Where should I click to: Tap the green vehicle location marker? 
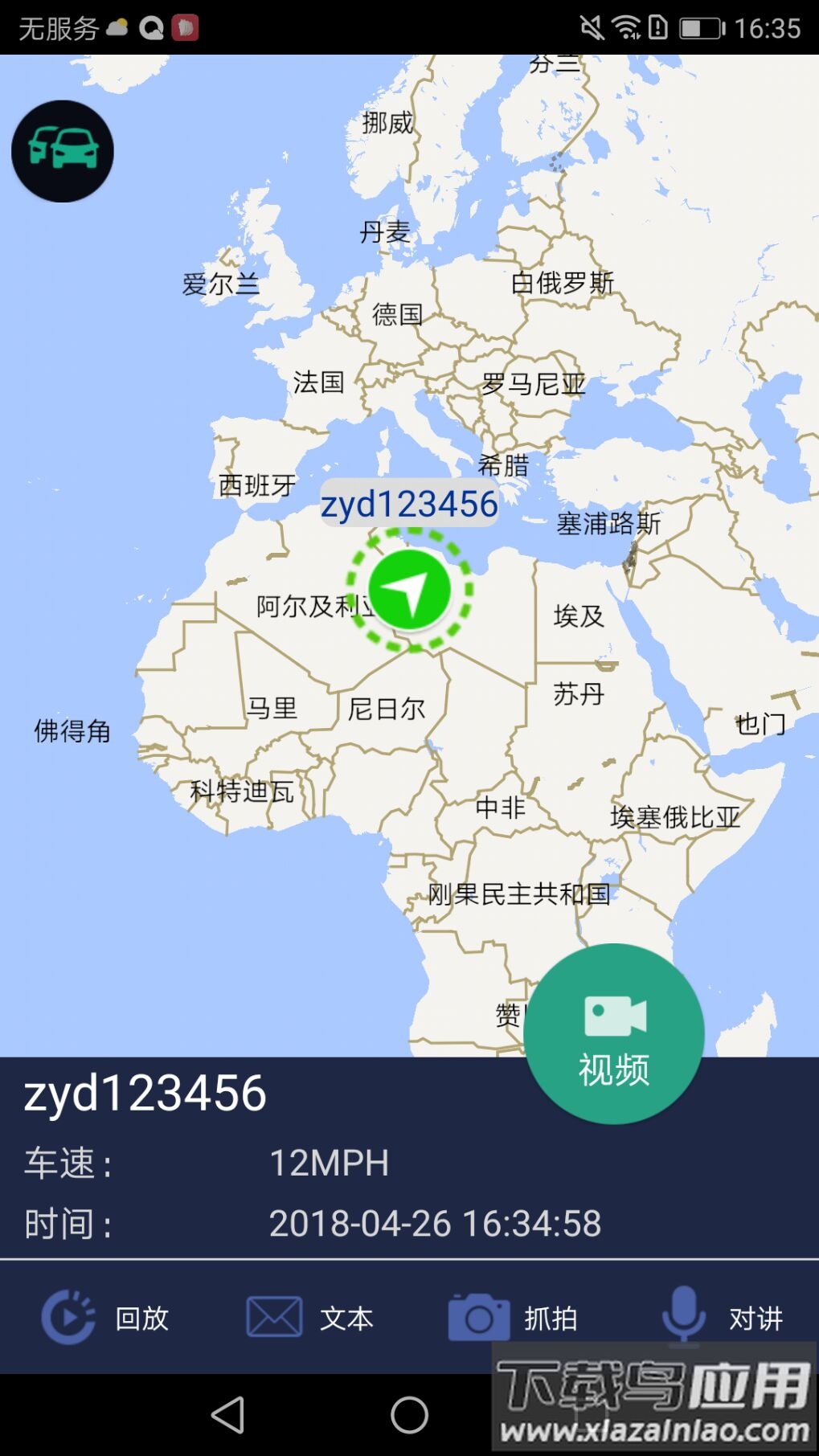(x=410, y=590)
